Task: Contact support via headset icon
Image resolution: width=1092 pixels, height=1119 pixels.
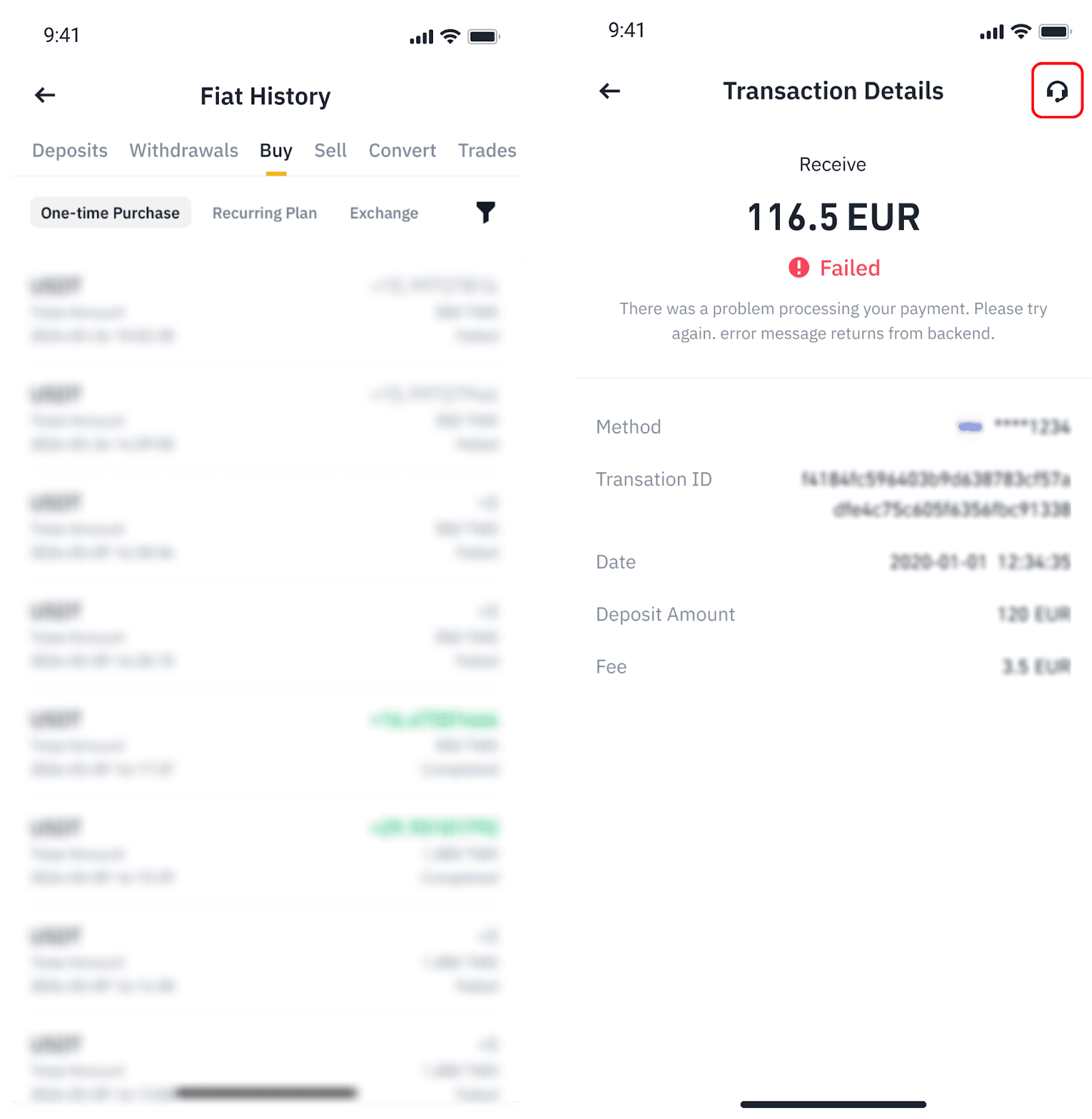Action: (x=1056, y=91)
